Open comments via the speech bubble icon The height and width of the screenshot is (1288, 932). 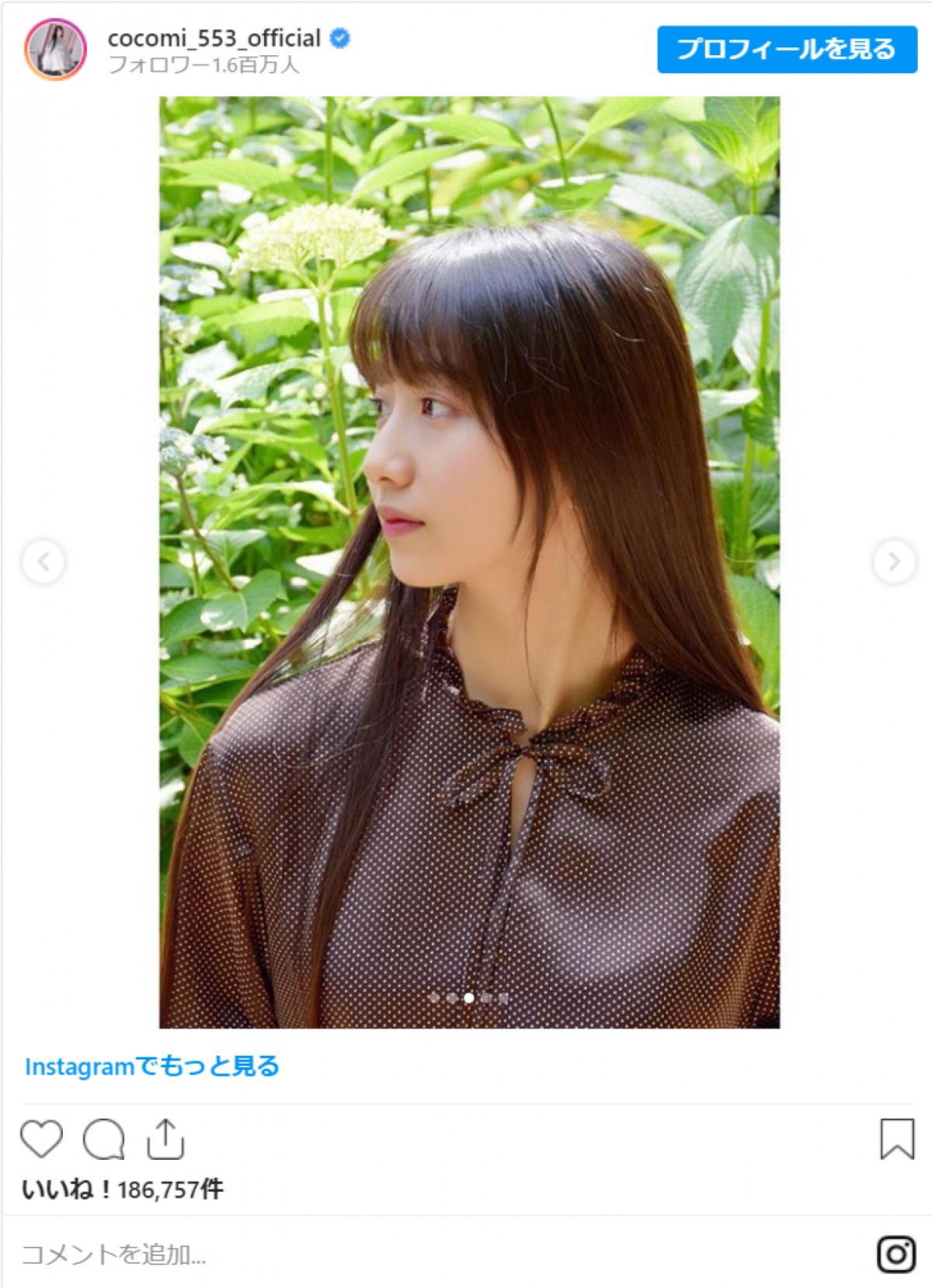(x=104, y=1140)
